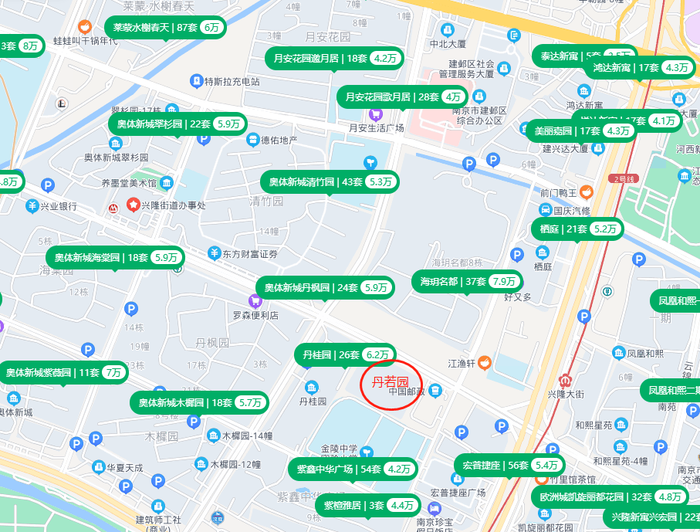Open 宏普捷座 56套 marker
Screen dimensions: 700x532
(509, 465)
